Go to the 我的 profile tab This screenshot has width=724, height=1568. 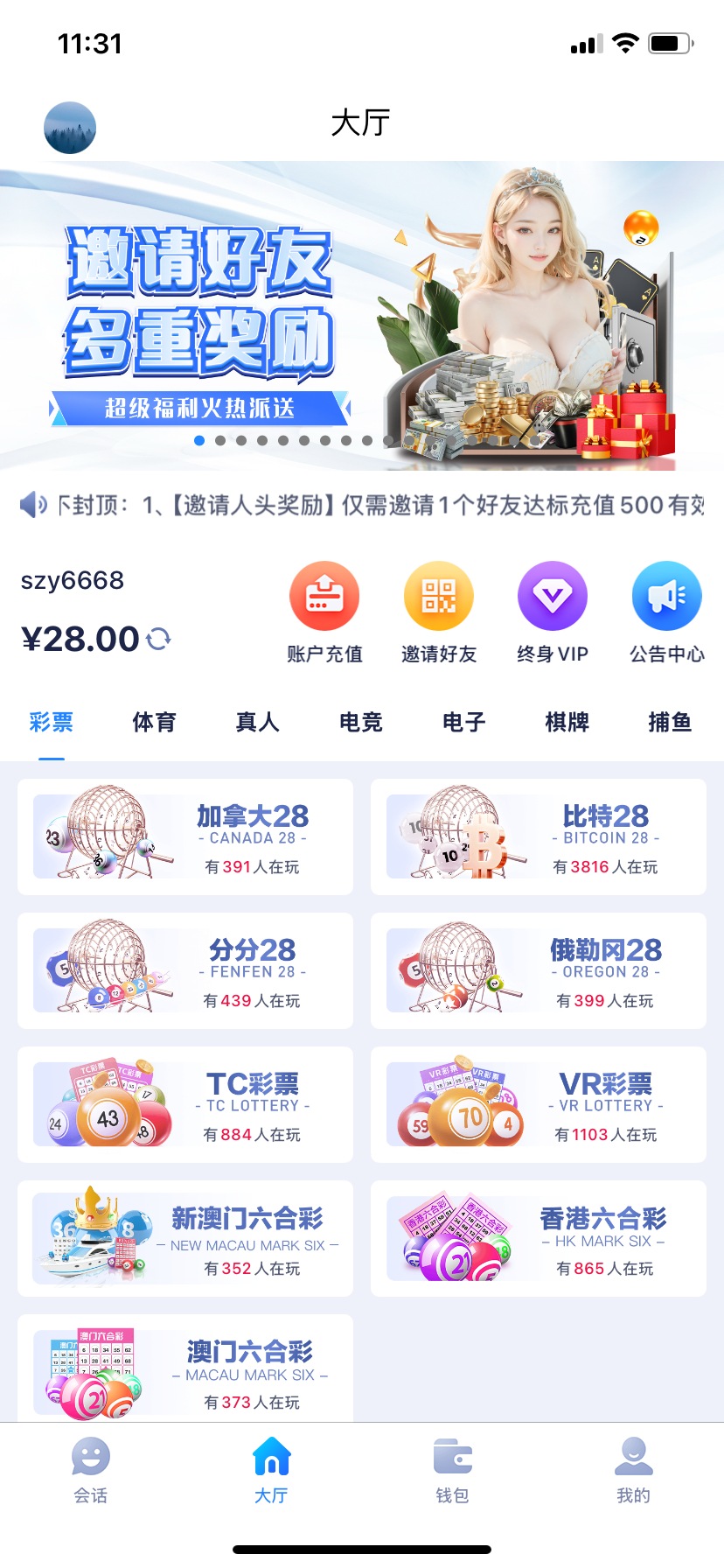click(633, 1470)
